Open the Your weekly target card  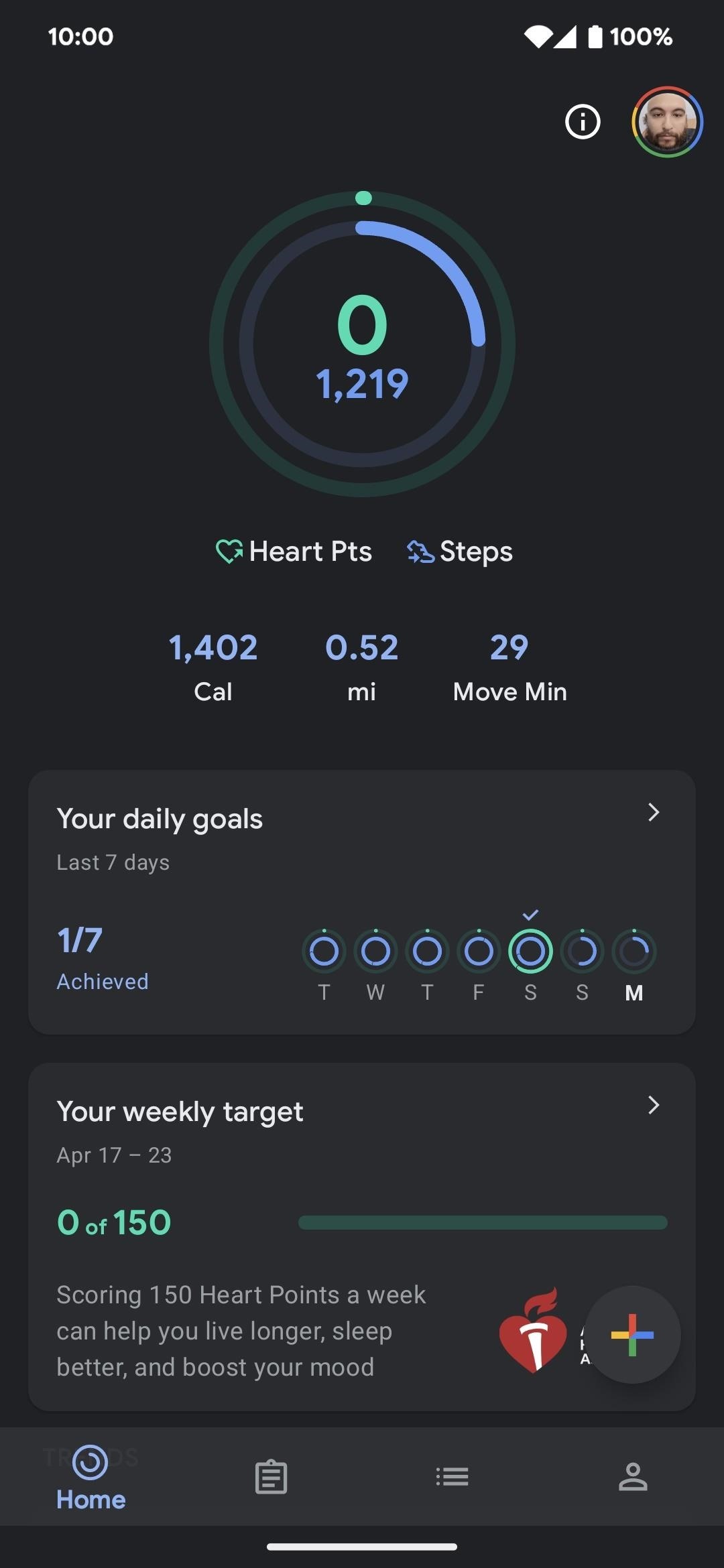(362, 1237)
